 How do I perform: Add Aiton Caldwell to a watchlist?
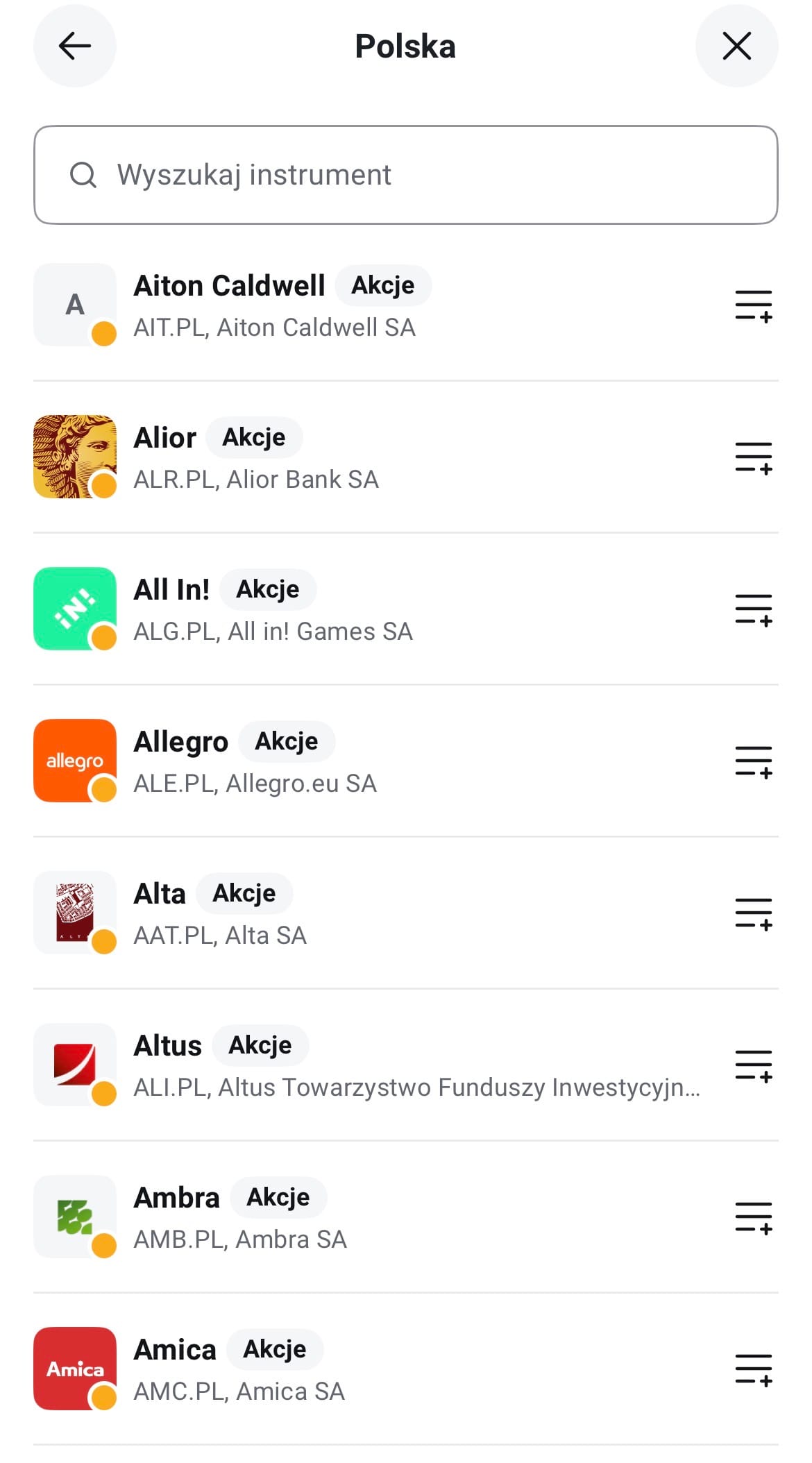[753, 305]
